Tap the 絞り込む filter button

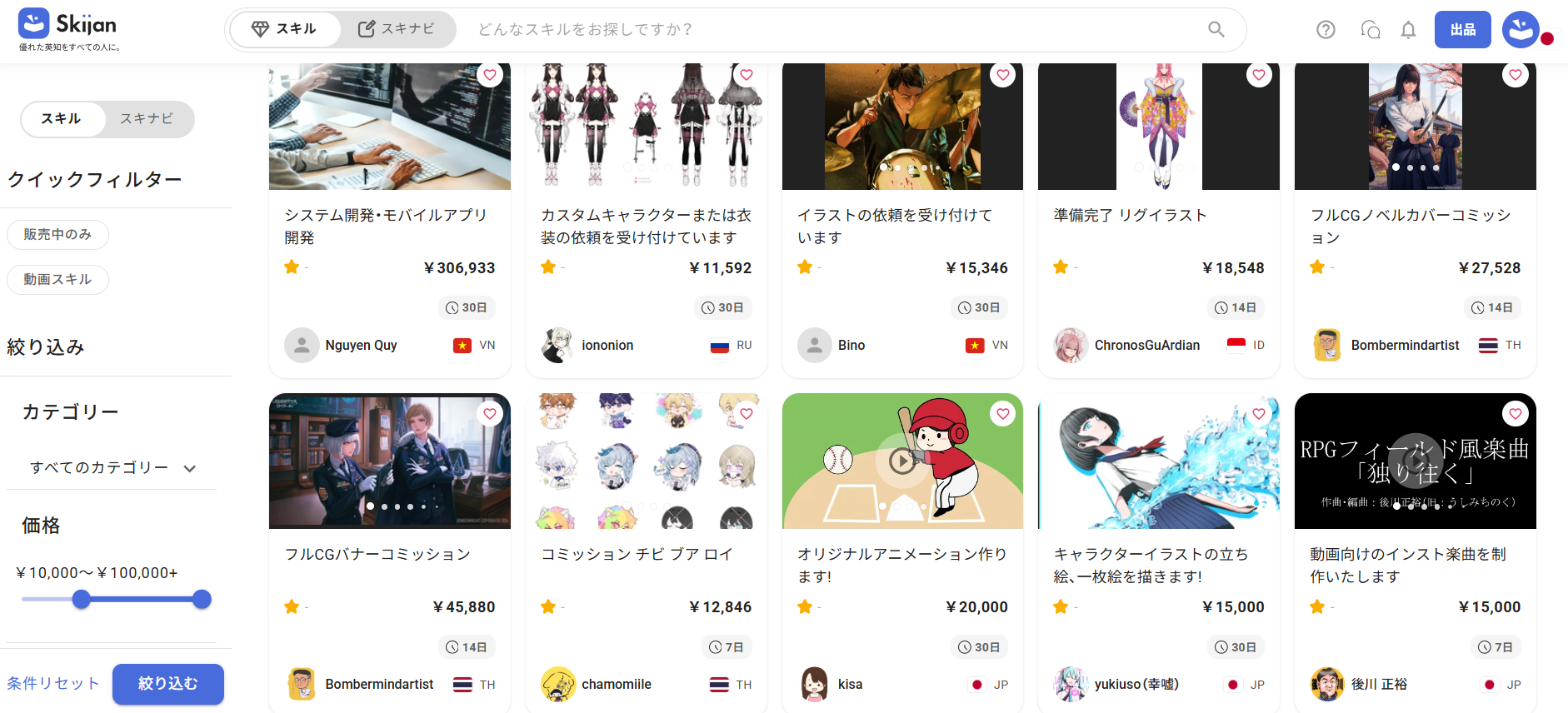[x=168, y=684]
